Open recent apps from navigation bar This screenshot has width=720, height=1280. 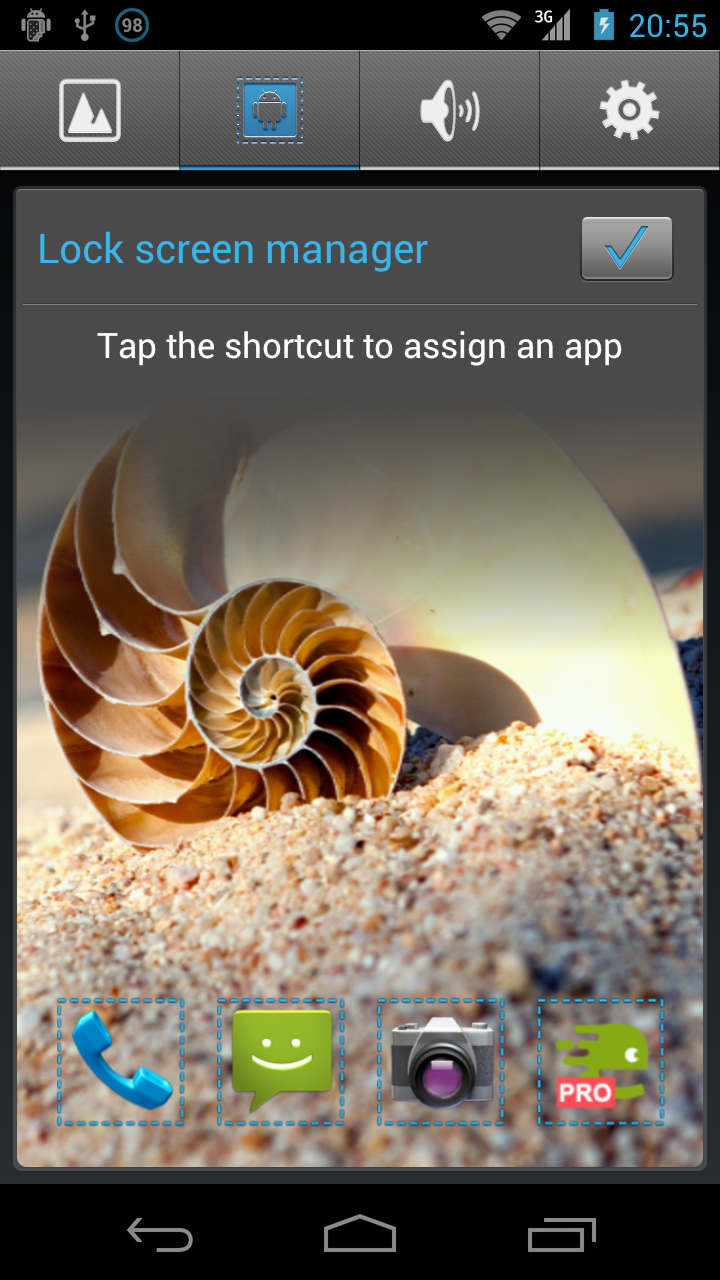point(561,1234)
